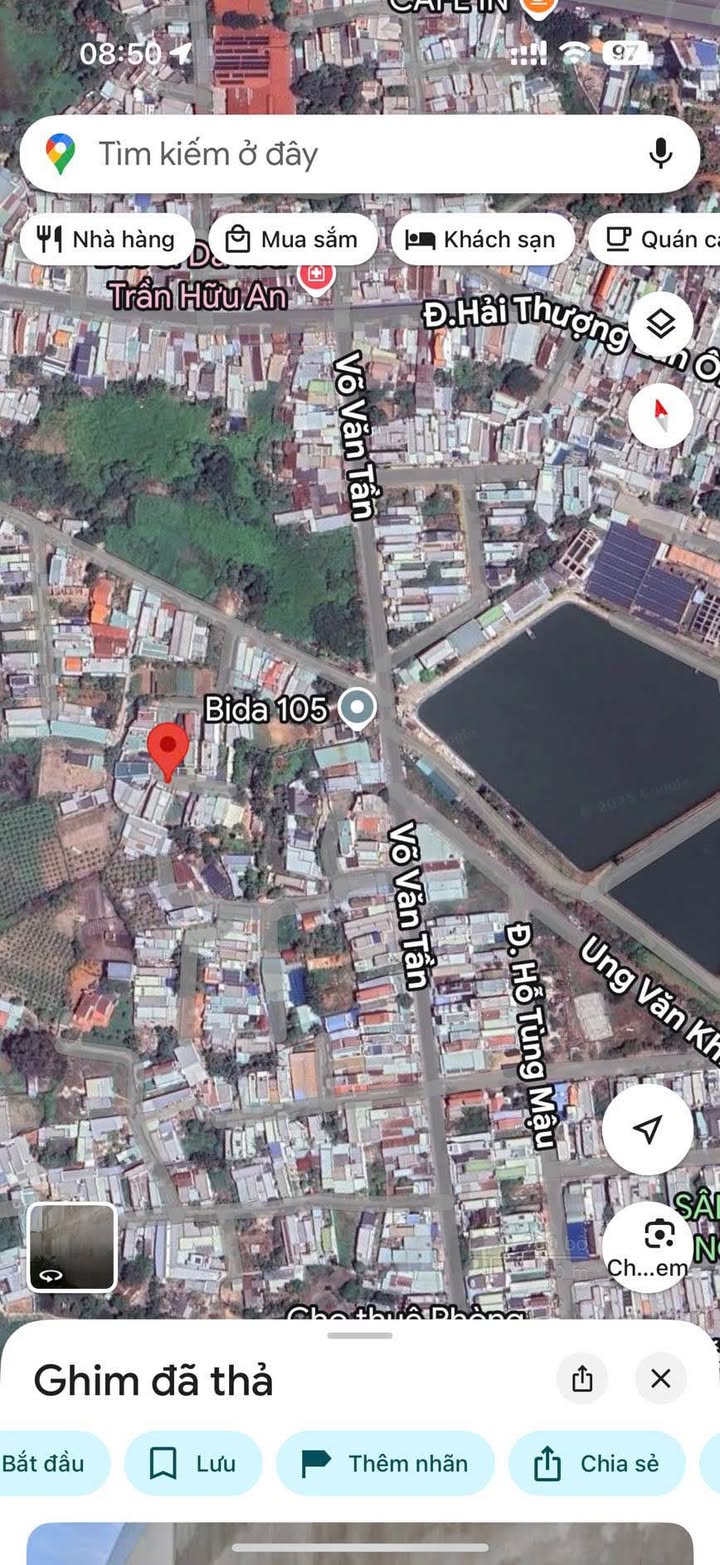Image resolution: width=720 pixels, height=1565 pixels.
Task: Center map on my current location
Action: [x=648, y=1129]
